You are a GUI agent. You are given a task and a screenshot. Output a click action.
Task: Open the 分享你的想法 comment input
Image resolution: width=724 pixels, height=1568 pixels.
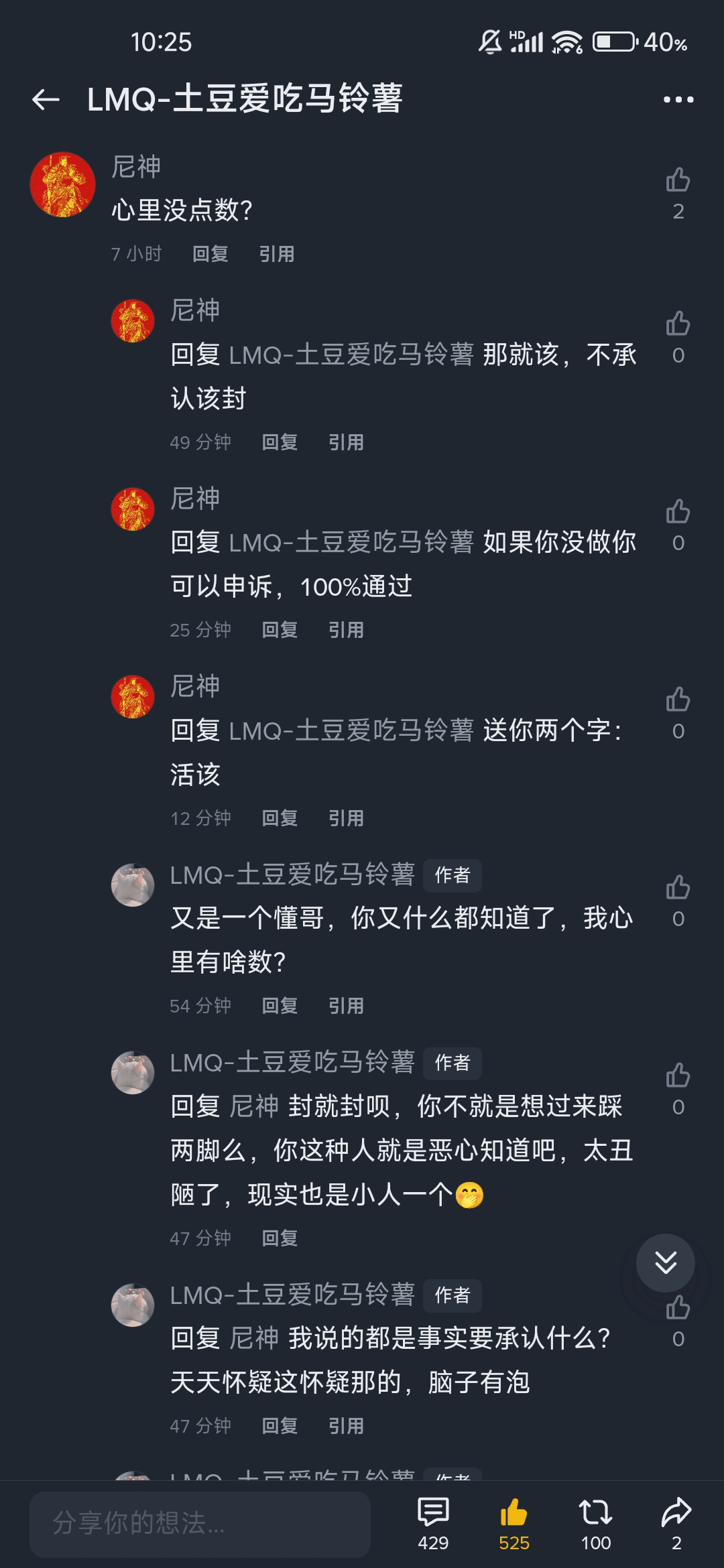tap(200, 1523)
